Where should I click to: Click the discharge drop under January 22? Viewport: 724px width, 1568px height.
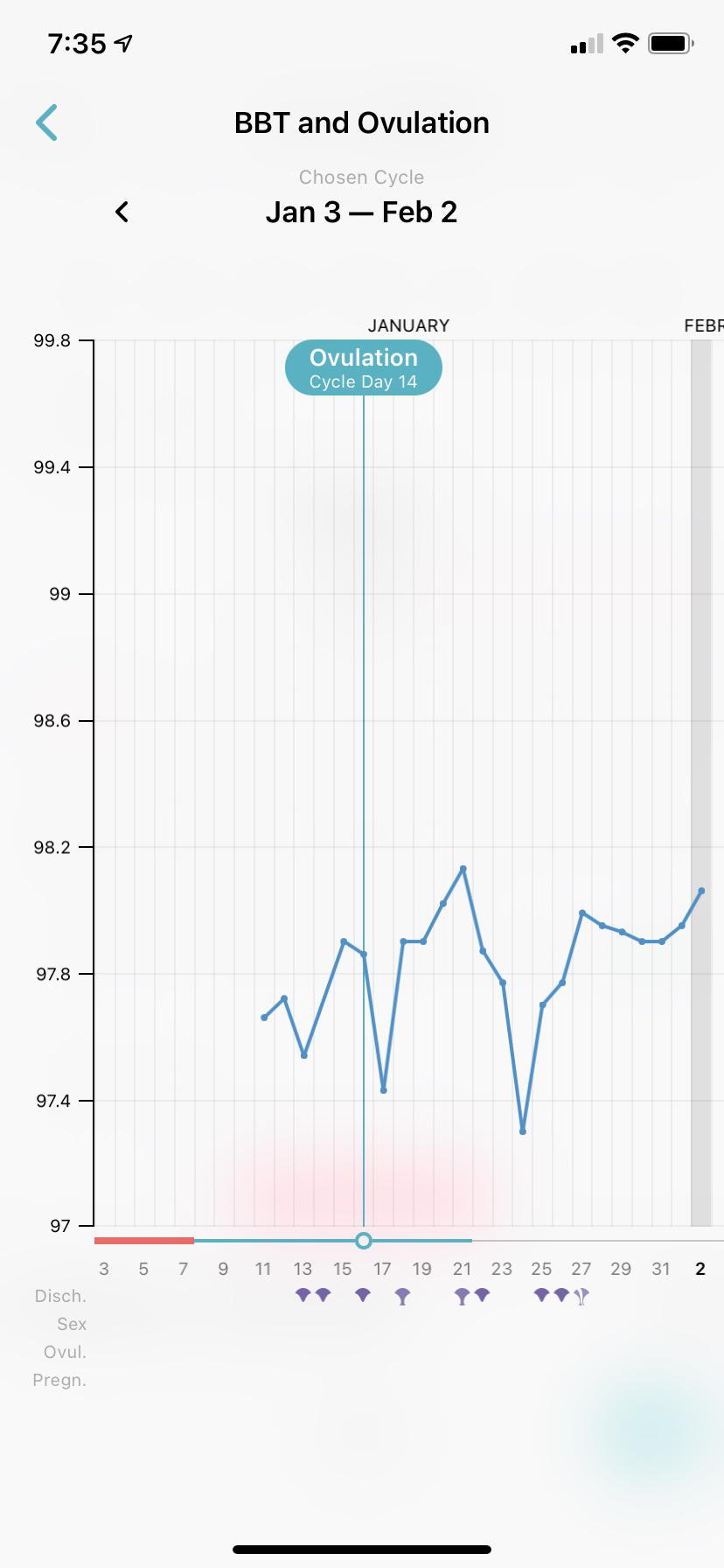click(x=483, y=1295)
